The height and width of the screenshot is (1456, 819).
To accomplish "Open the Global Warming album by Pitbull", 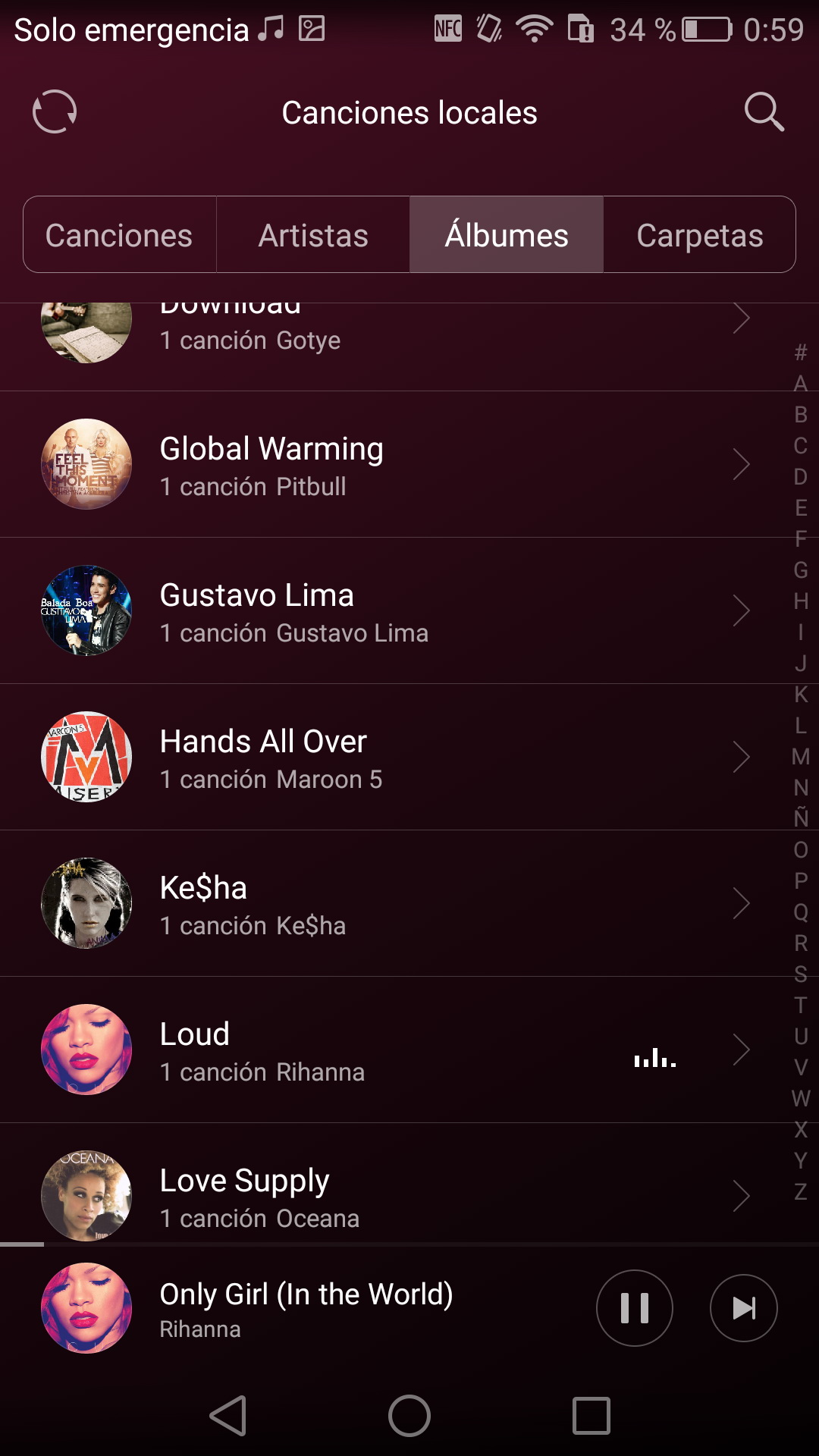I will [x=379, y=464].
